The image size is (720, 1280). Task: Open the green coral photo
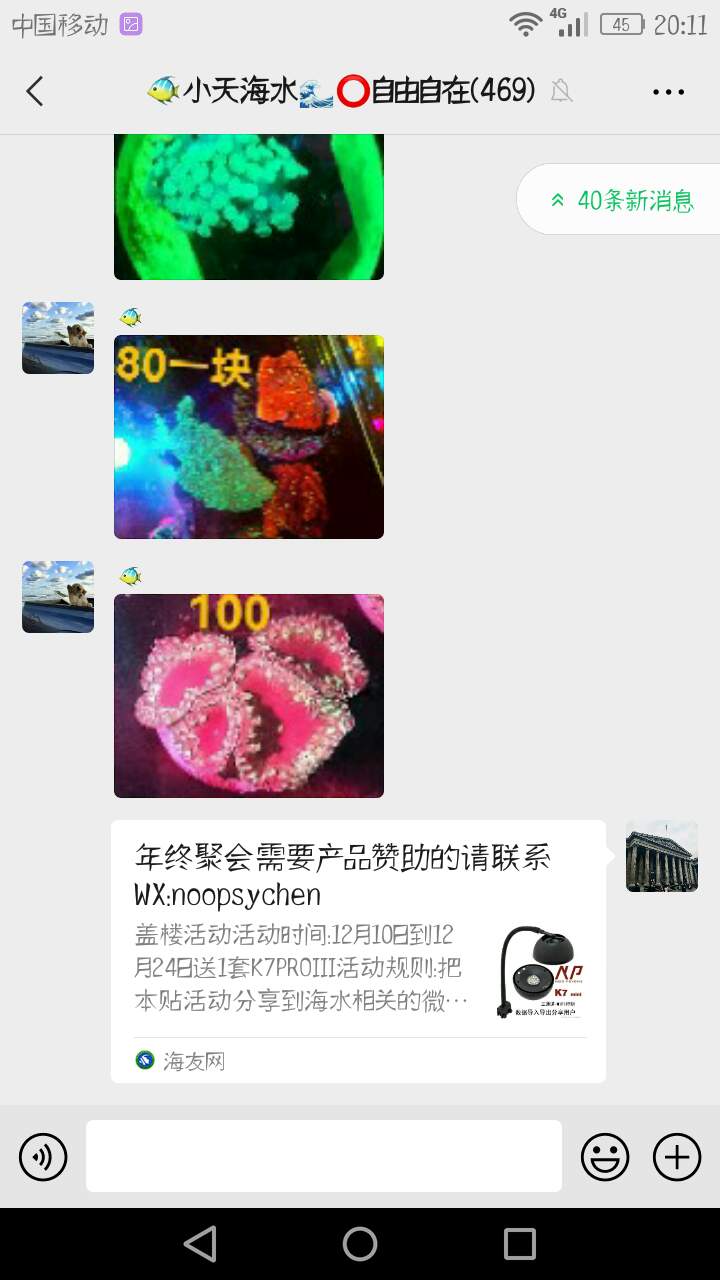[248, 206]
